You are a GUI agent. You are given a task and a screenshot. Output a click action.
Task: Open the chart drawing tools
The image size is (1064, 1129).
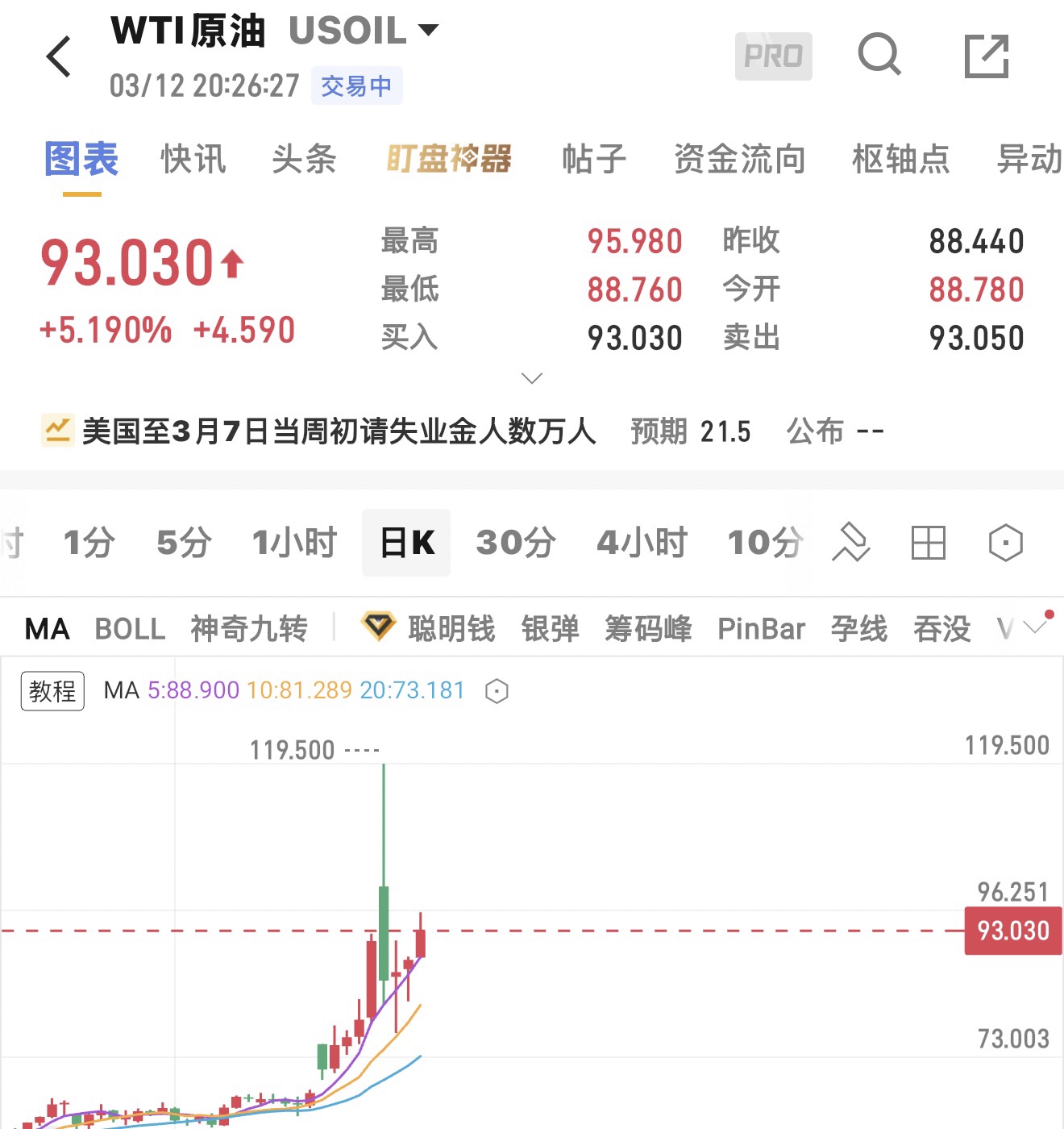click(851, 542)
